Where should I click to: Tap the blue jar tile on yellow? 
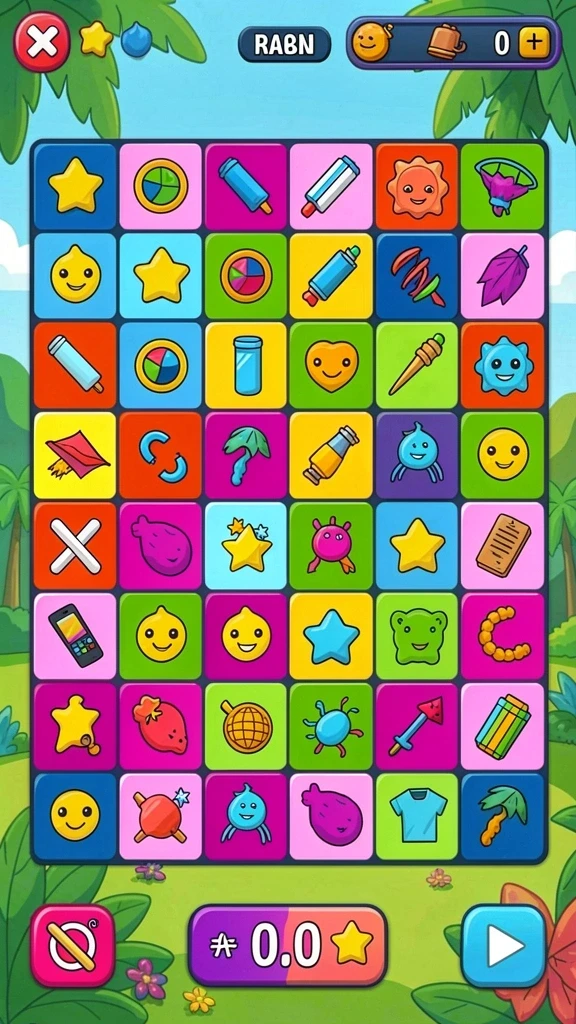click(x=246, y=366)
